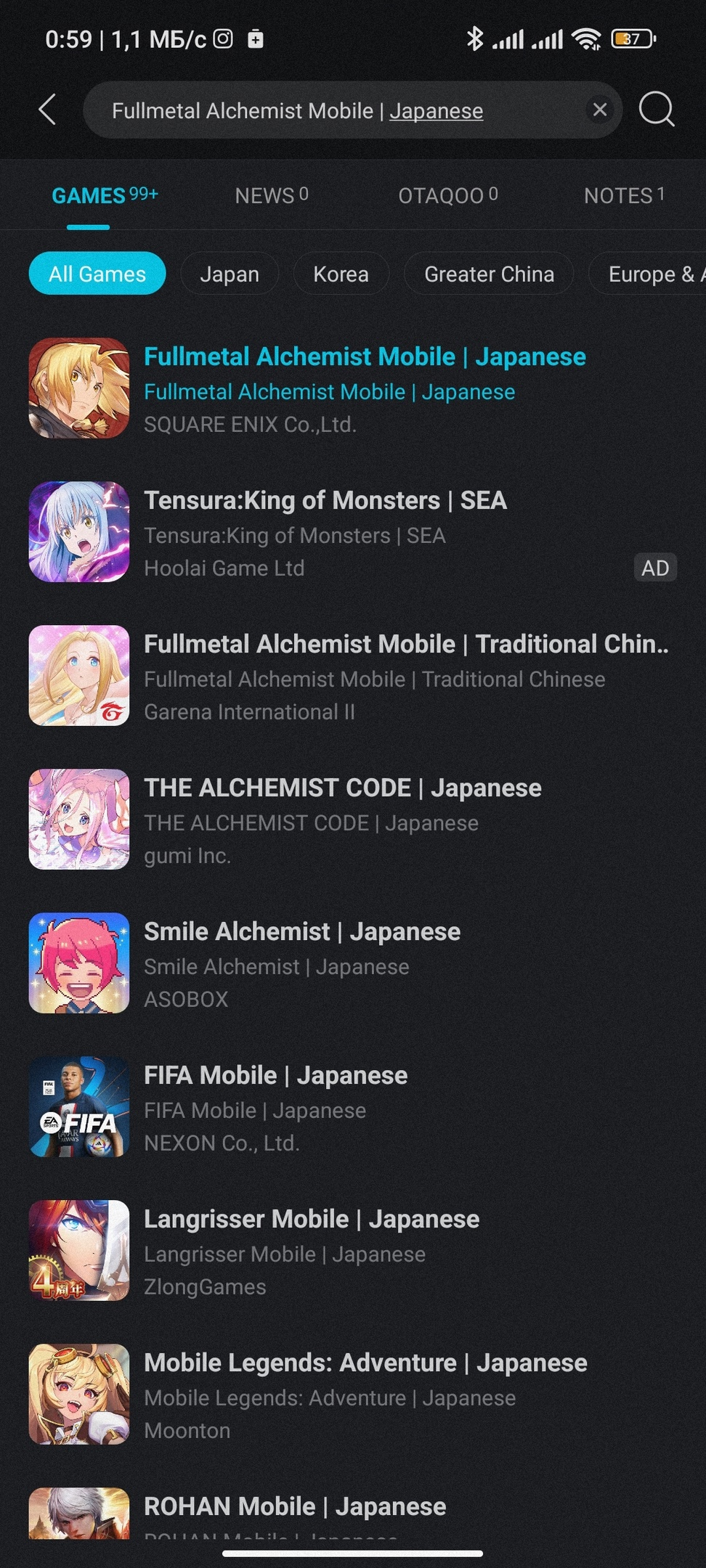Switch to the NOTES tab

pyautogui.click(x=624, y=195)
